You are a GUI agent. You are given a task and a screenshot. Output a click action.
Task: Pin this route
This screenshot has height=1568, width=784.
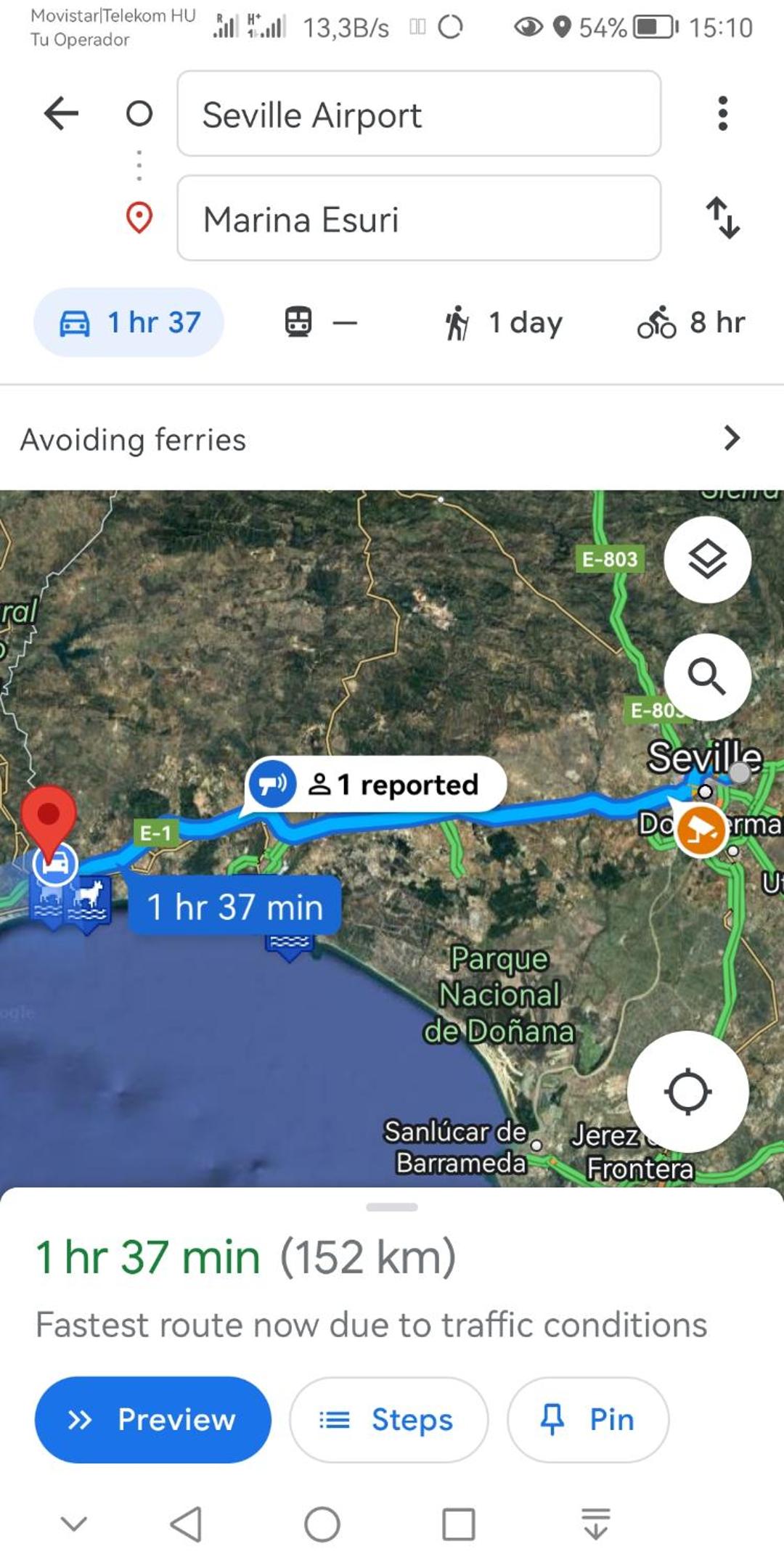pyautogui.click(x=587, y=1419)
